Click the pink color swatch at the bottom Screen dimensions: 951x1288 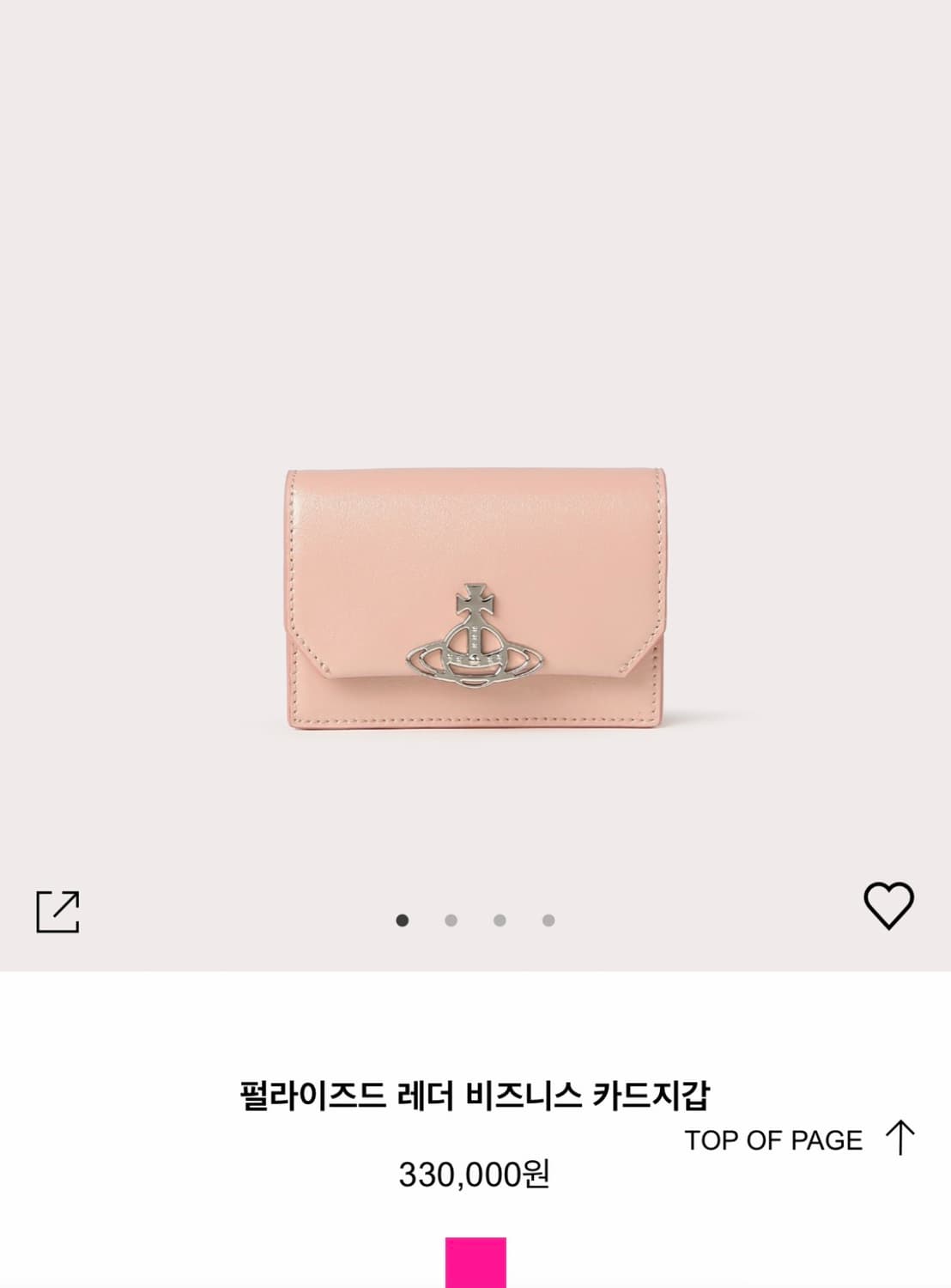[x=475, y=1271]
